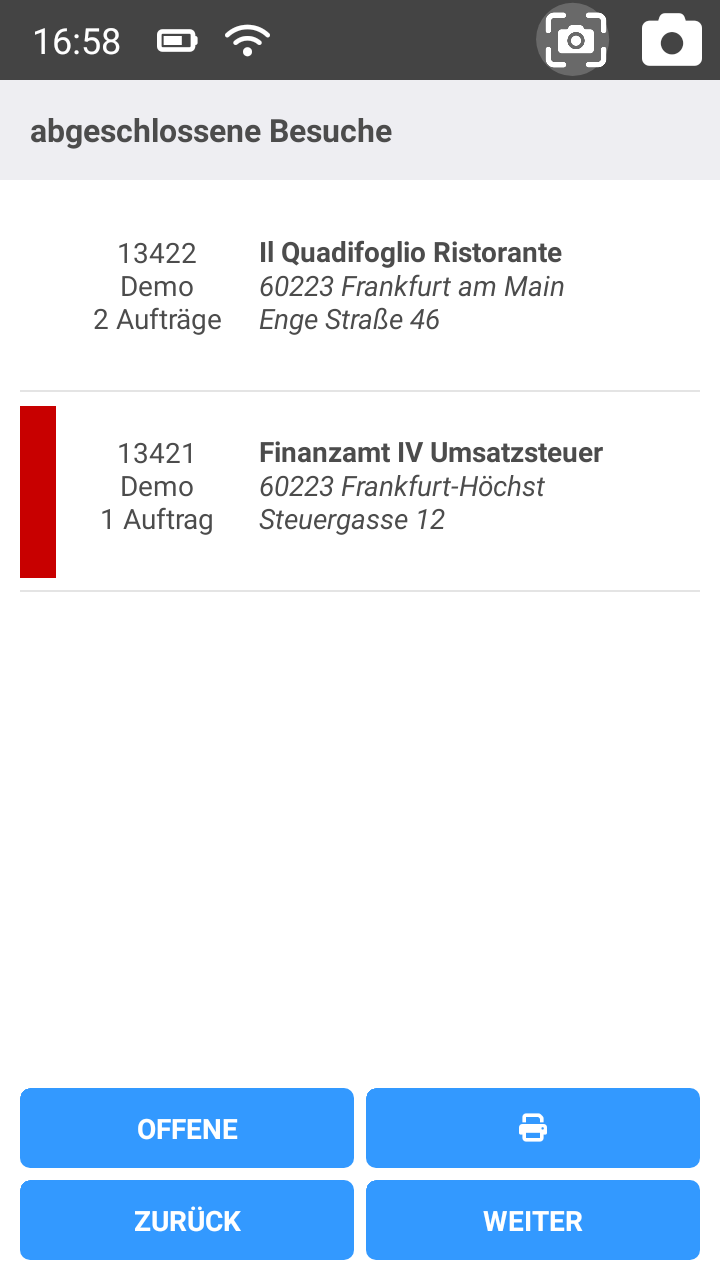Open the camera icon in the status bar
The image size is (720, 1280).
coord(671,40)
